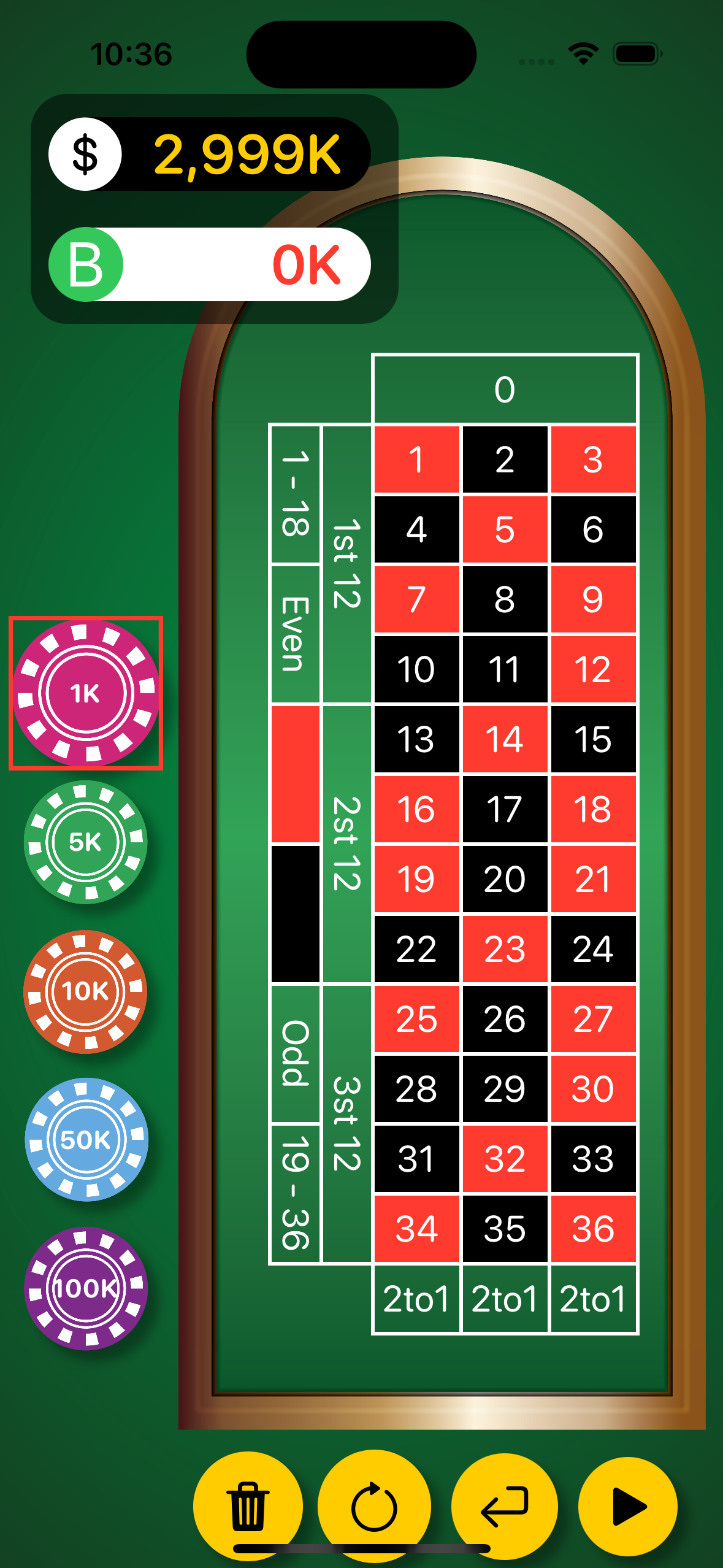This screenshot has height=1568, width=723.
Task: Bet on the solid black color cell
Action: click(295, 913)
